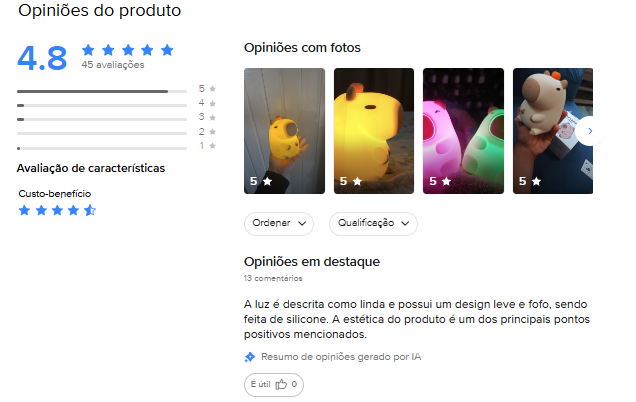The width and height of the screenshot is (636, 402).
Task: Show next review photos with arrow
Action: (x=589, y=131)
